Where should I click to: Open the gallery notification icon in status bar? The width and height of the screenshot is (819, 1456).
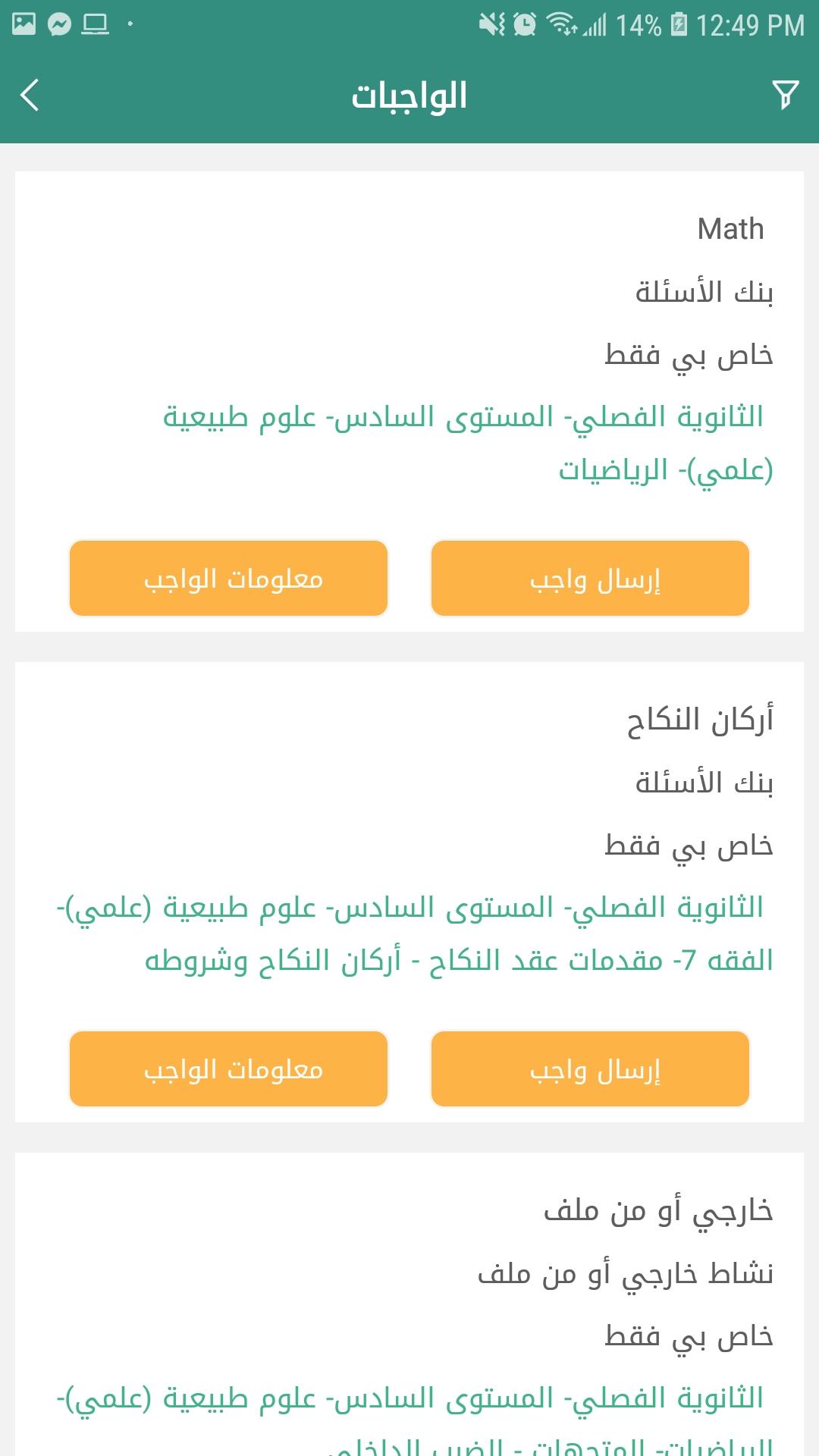pos(24,23)
